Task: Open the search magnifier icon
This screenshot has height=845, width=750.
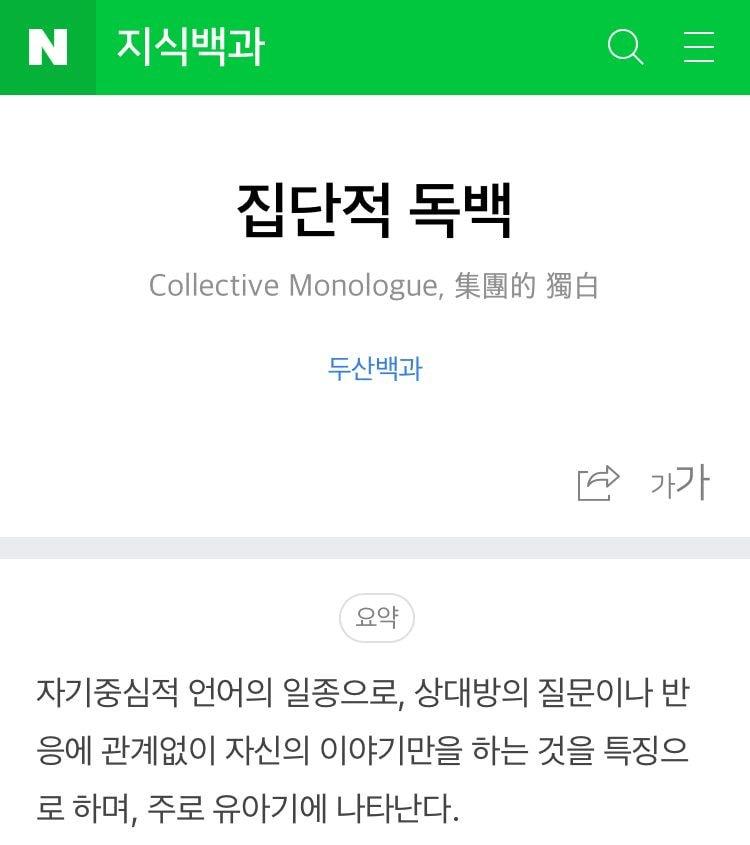Action: (625, 47)
